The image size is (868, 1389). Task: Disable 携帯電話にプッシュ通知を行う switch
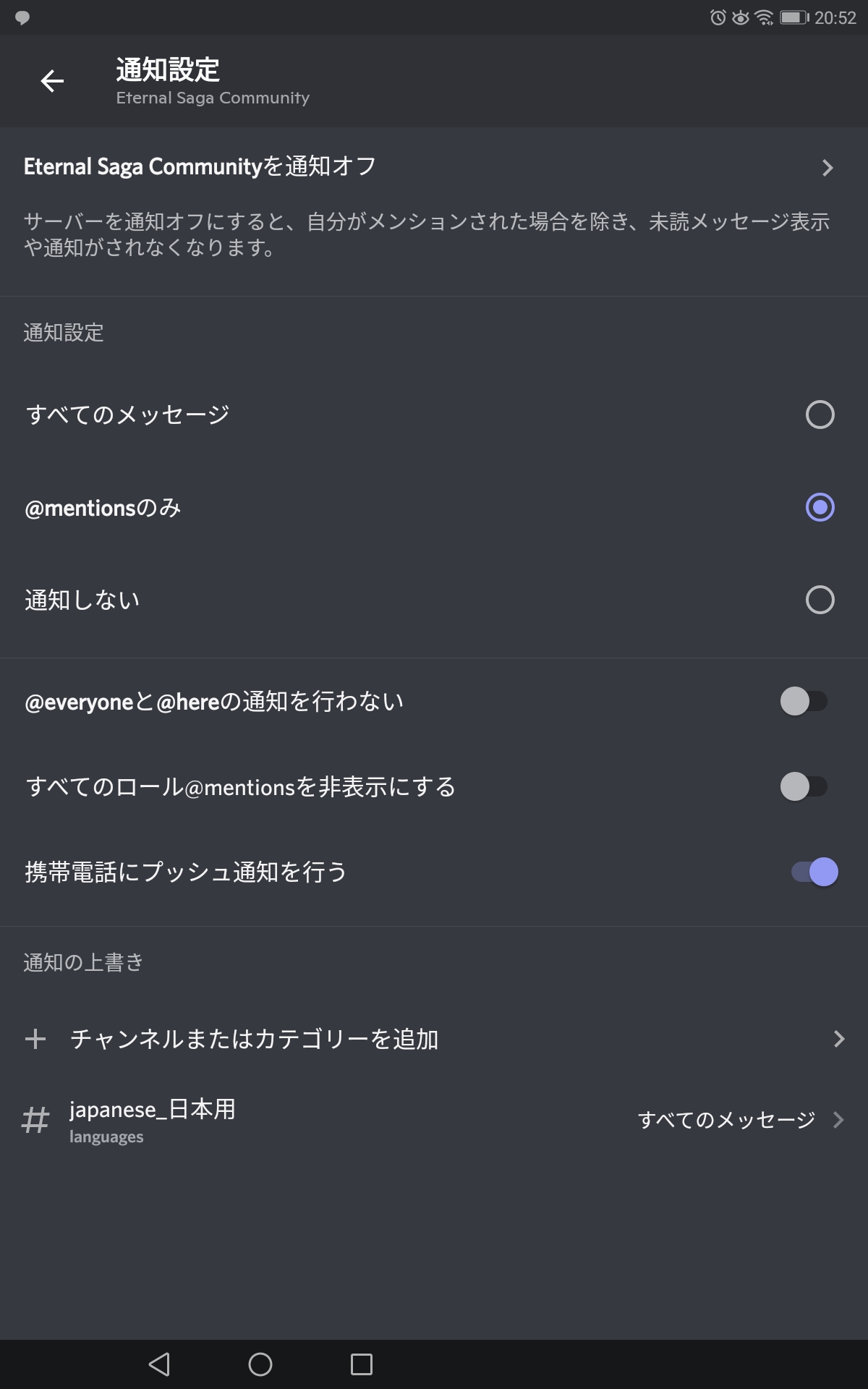click(814, 872)
